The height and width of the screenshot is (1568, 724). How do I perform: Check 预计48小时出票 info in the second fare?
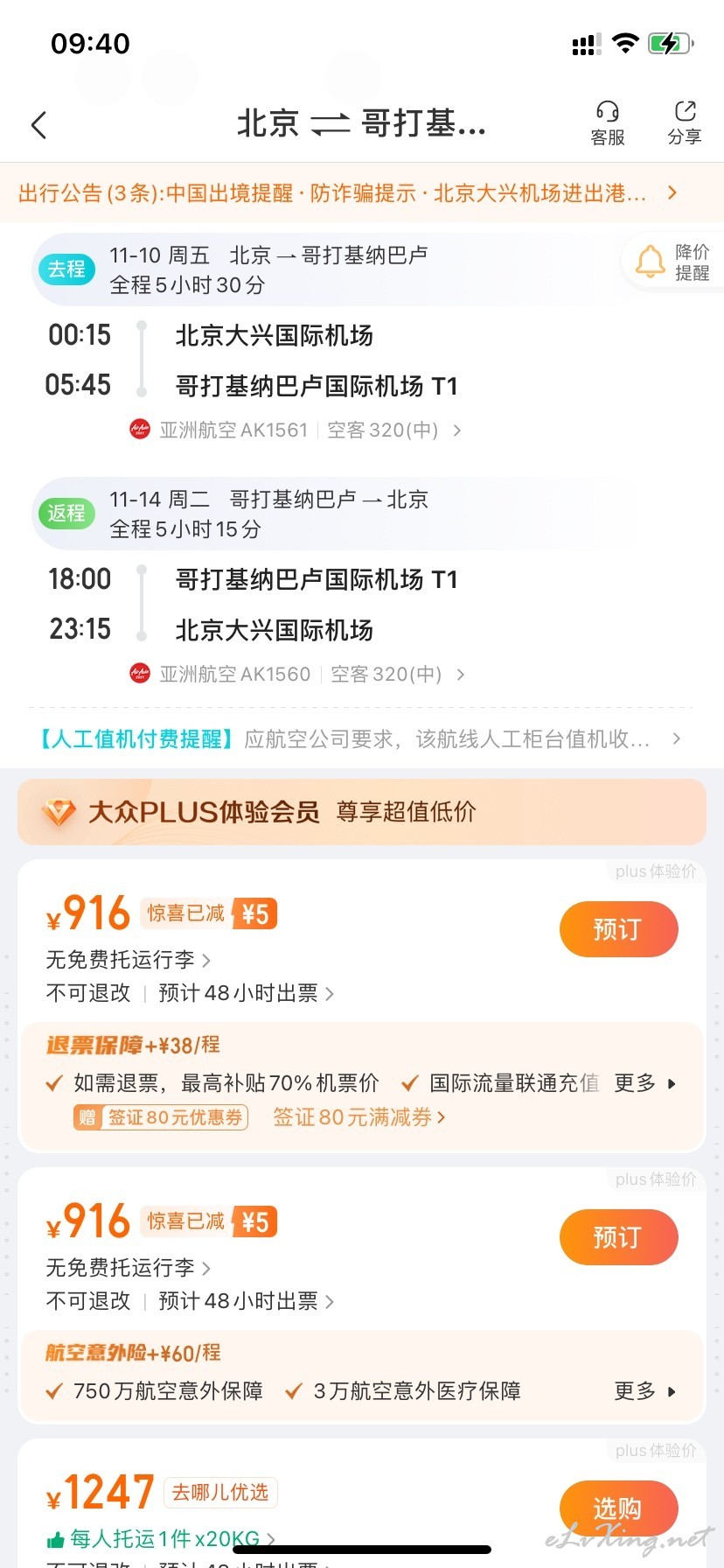pyautogui.click(x=245, y=1301)
